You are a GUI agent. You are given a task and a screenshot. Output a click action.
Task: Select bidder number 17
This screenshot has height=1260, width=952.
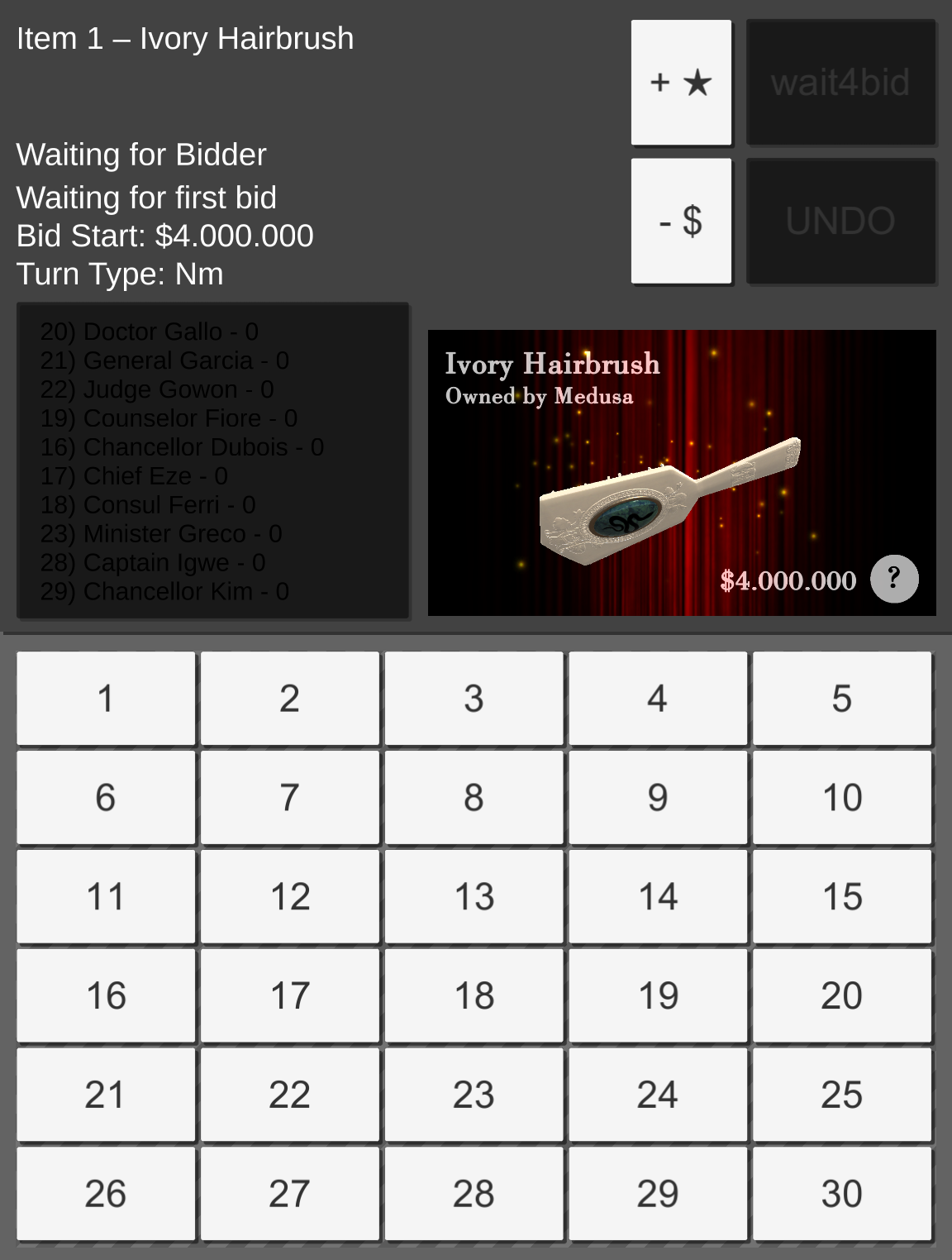[x=289, y=995]
